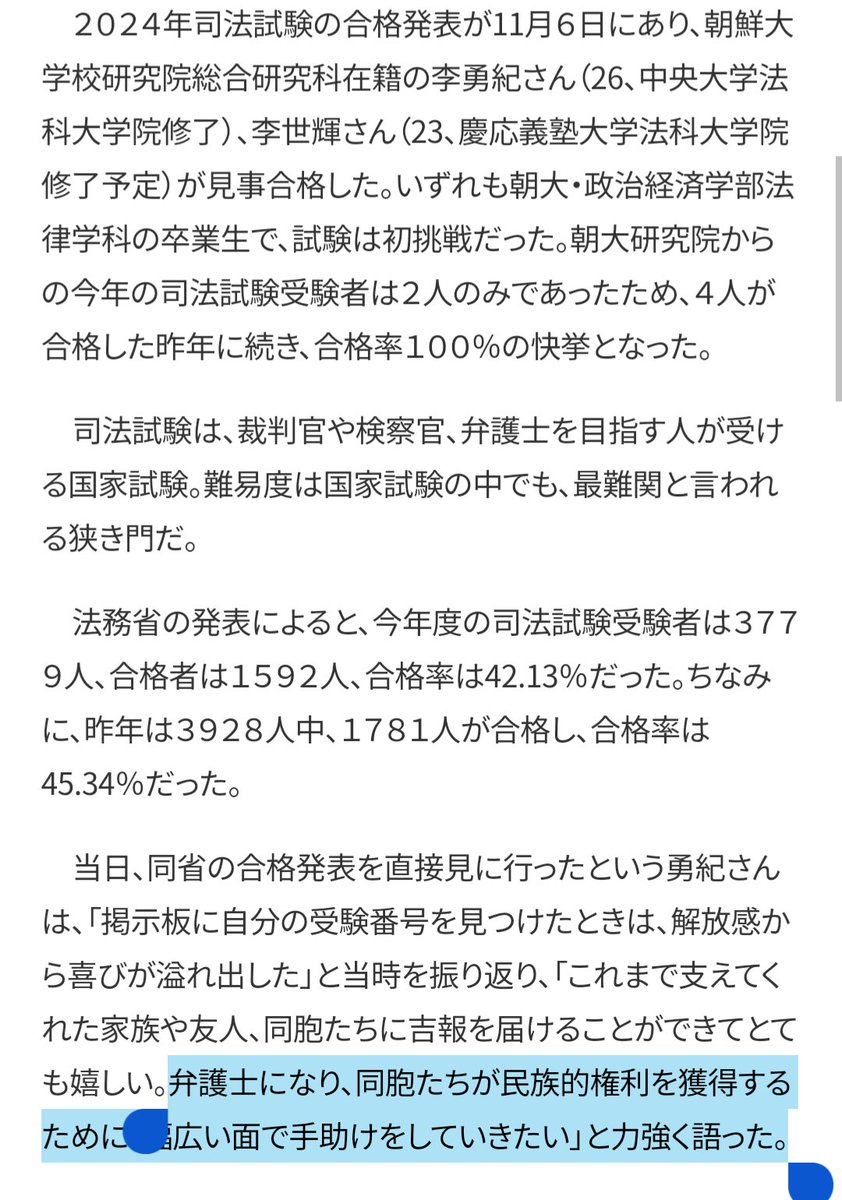
Task: Tap the end handle of the text selection
Action: click(811, 1180)
